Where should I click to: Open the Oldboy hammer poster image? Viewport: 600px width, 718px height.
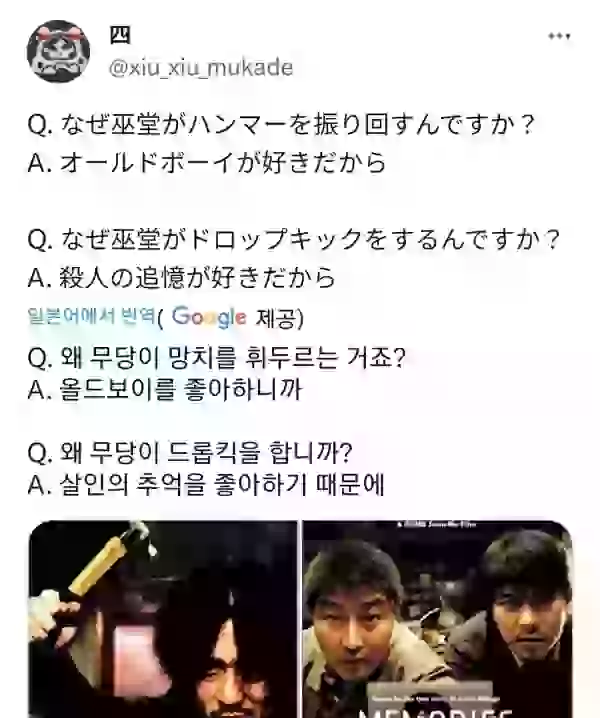(x=164, y=618)
